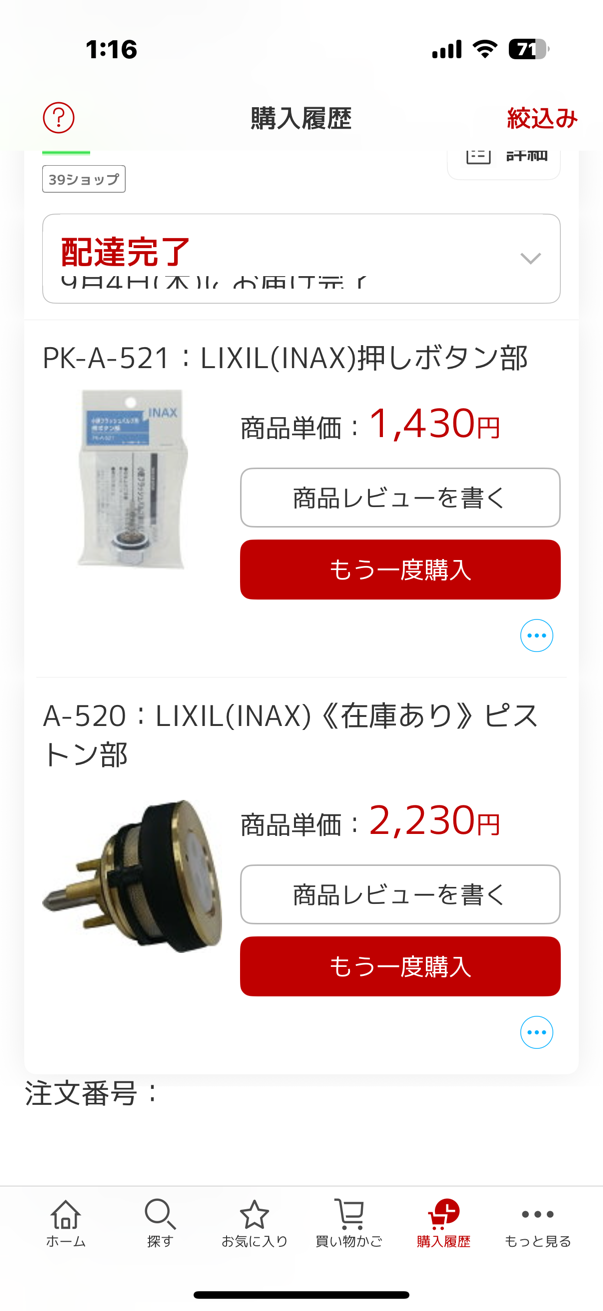Switch to the 探す search tab

tap(160, 1224)
